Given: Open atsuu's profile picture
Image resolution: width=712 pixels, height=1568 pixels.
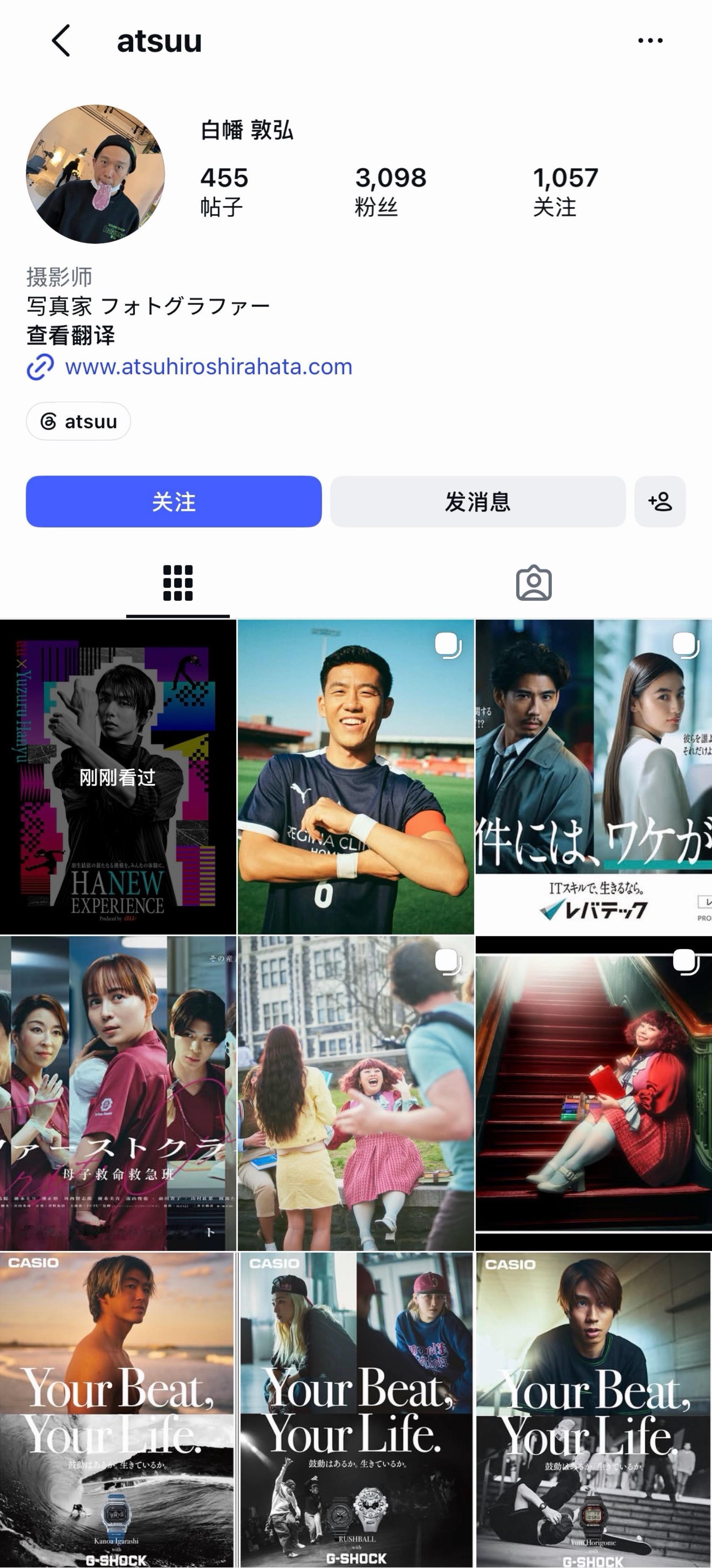Looking at the screenshot, I should [x=95, y=174].
